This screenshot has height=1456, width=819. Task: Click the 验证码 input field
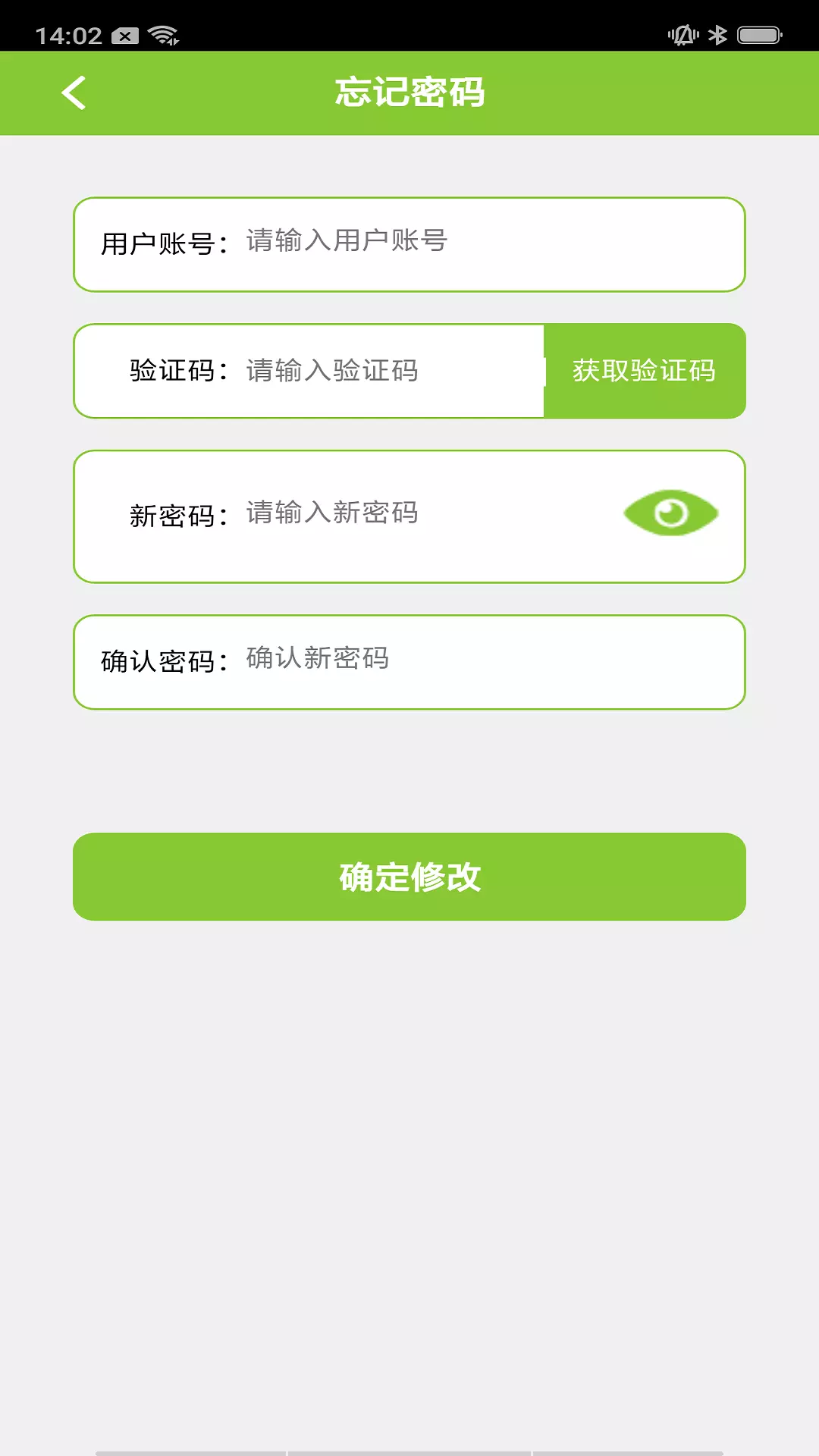point(379,372)
